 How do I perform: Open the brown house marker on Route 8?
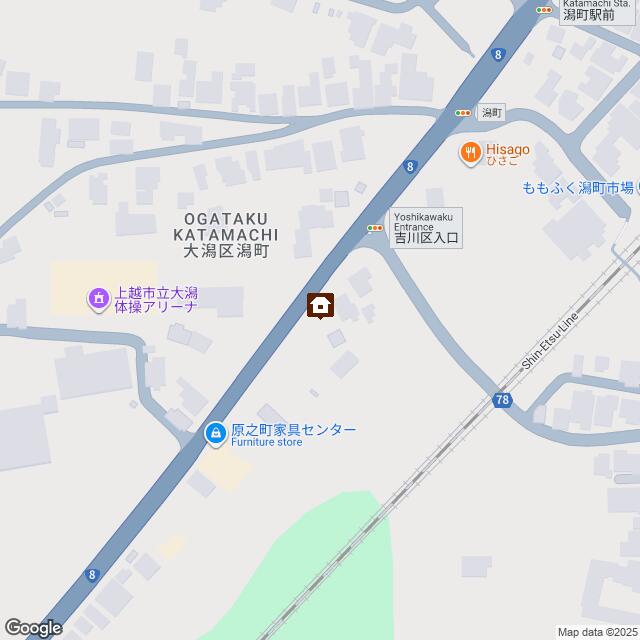pos(320,305)
